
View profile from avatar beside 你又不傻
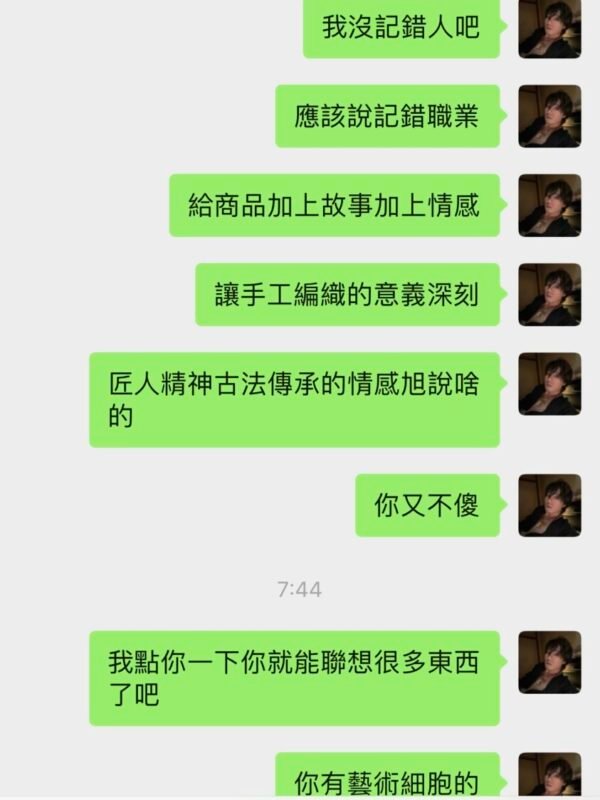549,505
